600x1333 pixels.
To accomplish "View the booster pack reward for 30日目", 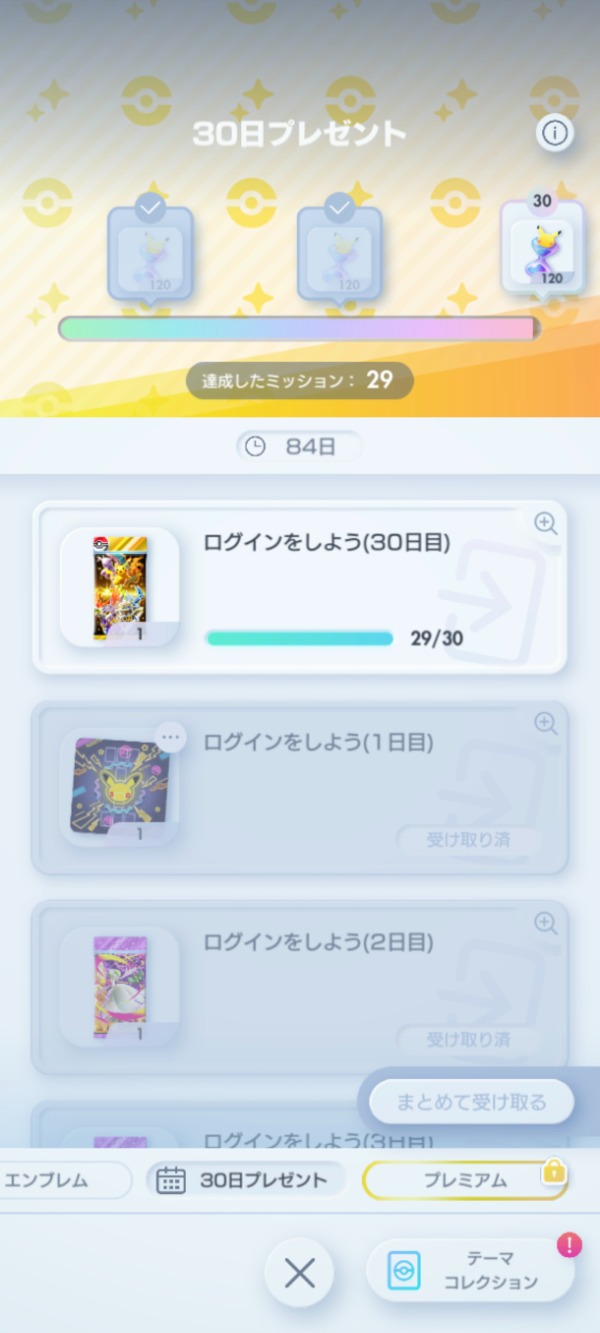I will 120,587.
